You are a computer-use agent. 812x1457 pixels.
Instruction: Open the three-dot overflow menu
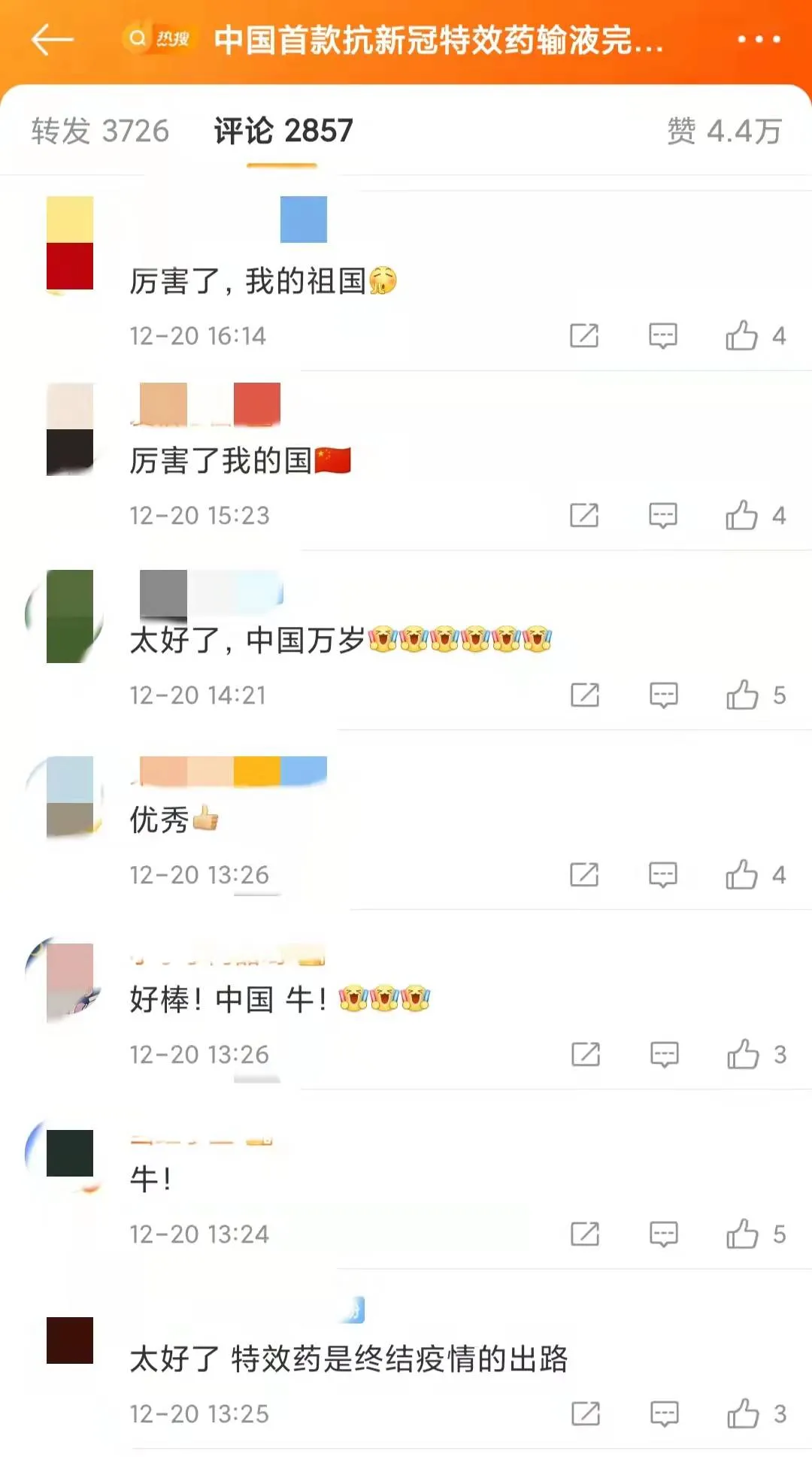759,39
